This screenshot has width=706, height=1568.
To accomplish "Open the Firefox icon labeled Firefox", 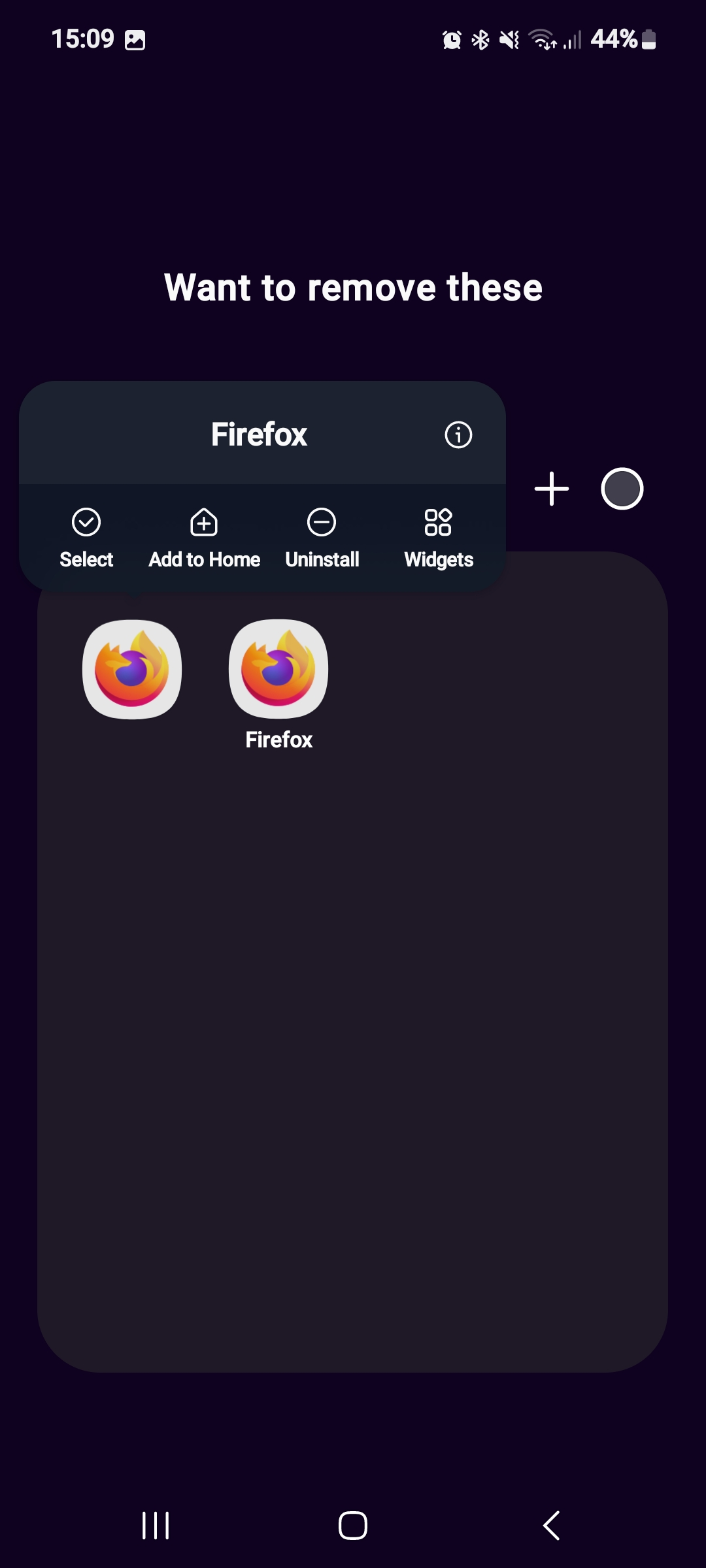I will click(278, 669).
